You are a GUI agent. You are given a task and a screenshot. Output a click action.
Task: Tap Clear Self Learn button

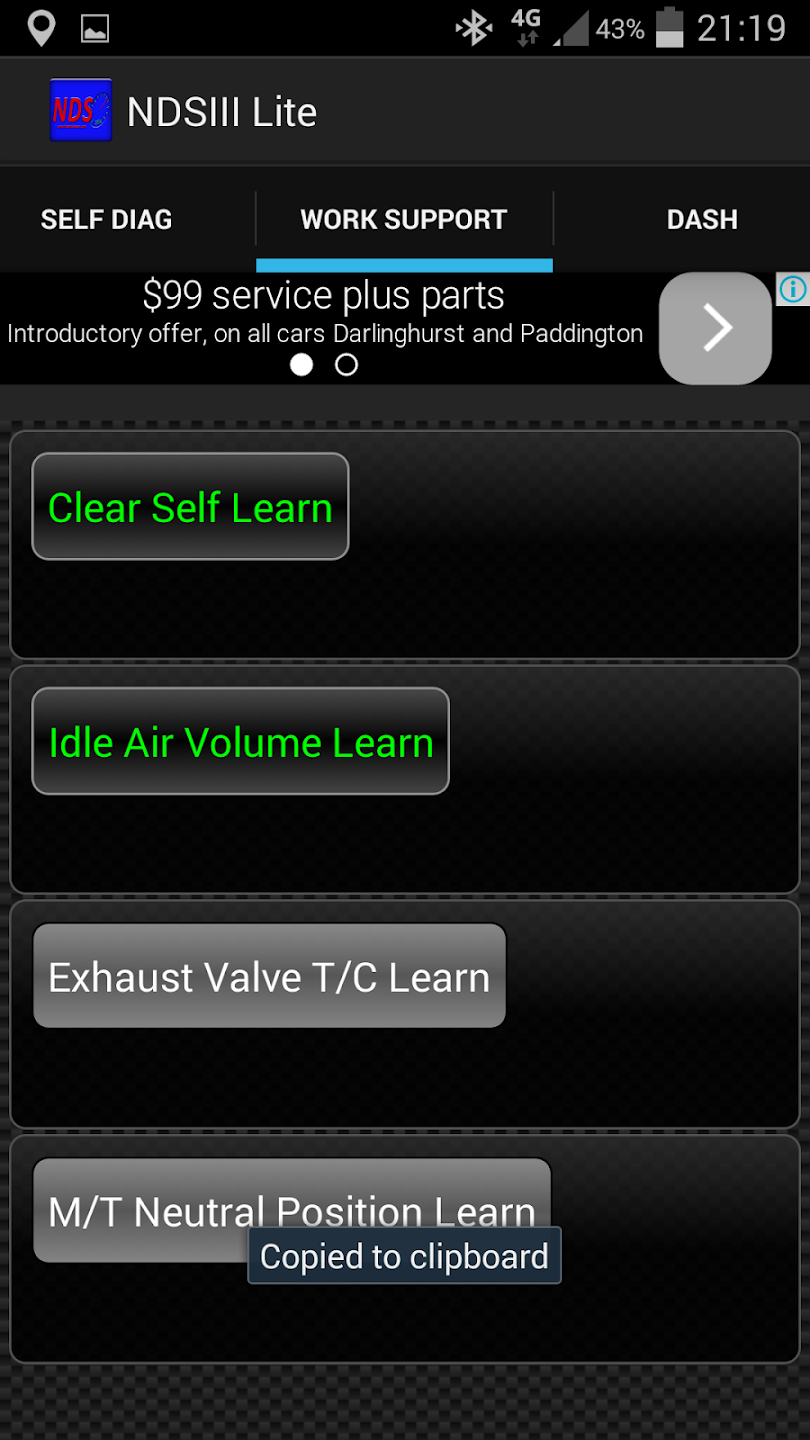(190, 507)
